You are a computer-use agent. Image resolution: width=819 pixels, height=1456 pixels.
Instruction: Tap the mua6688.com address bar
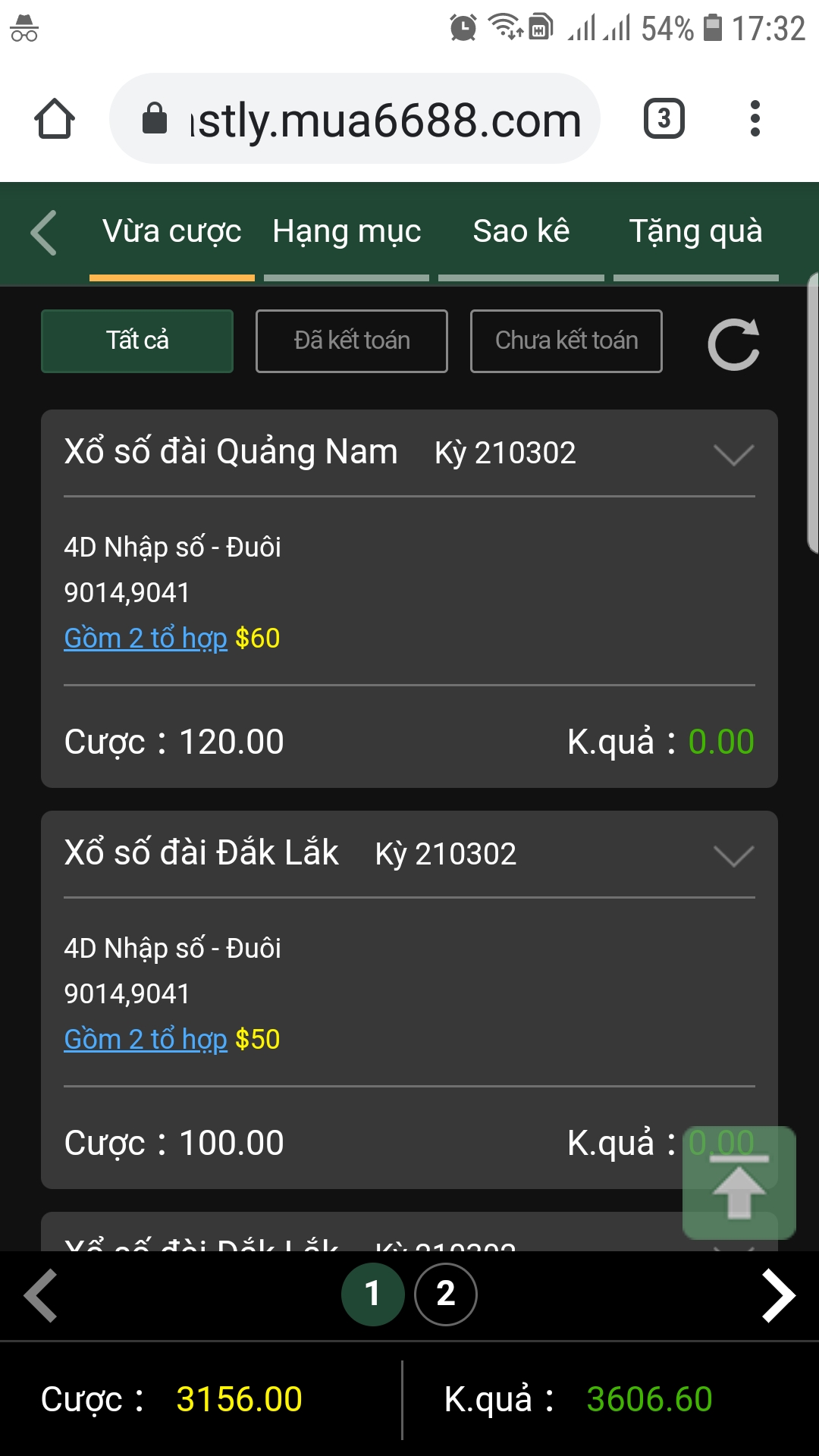(355, 119)
